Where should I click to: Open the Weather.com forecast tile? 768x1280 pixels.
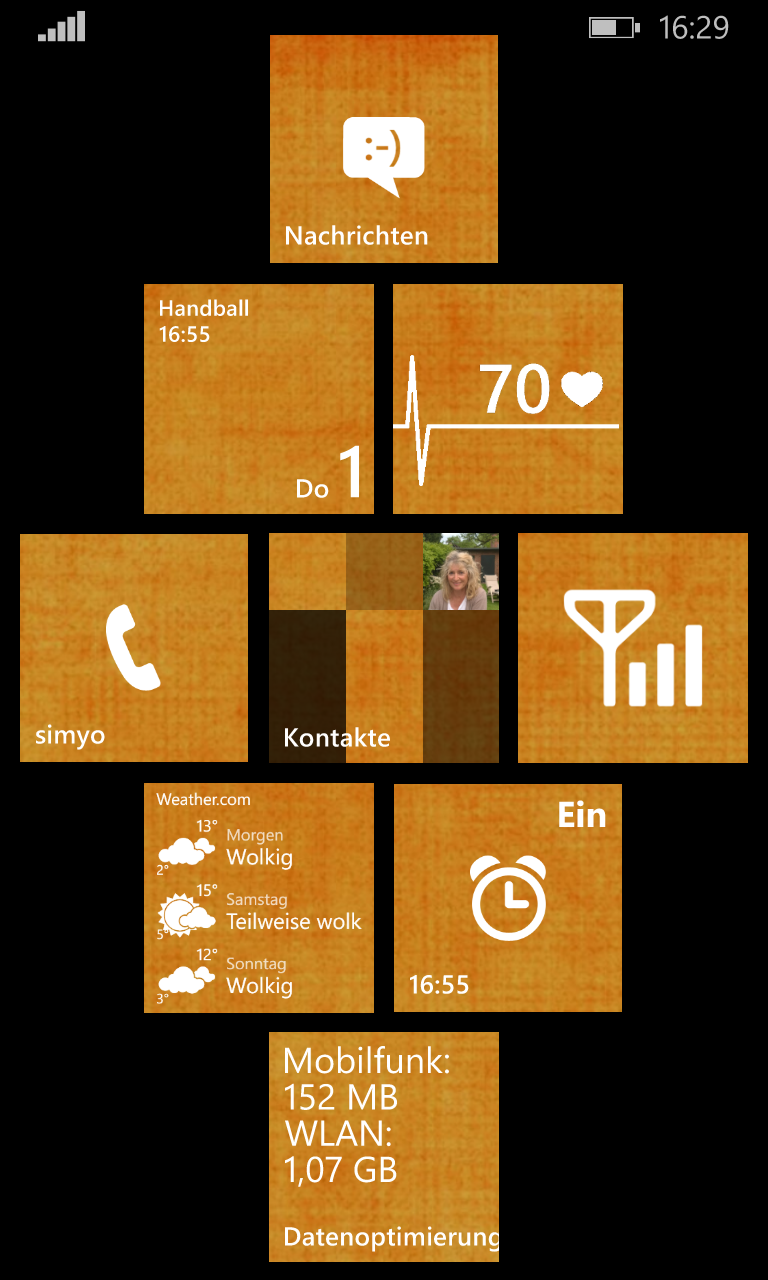[259, 898]
